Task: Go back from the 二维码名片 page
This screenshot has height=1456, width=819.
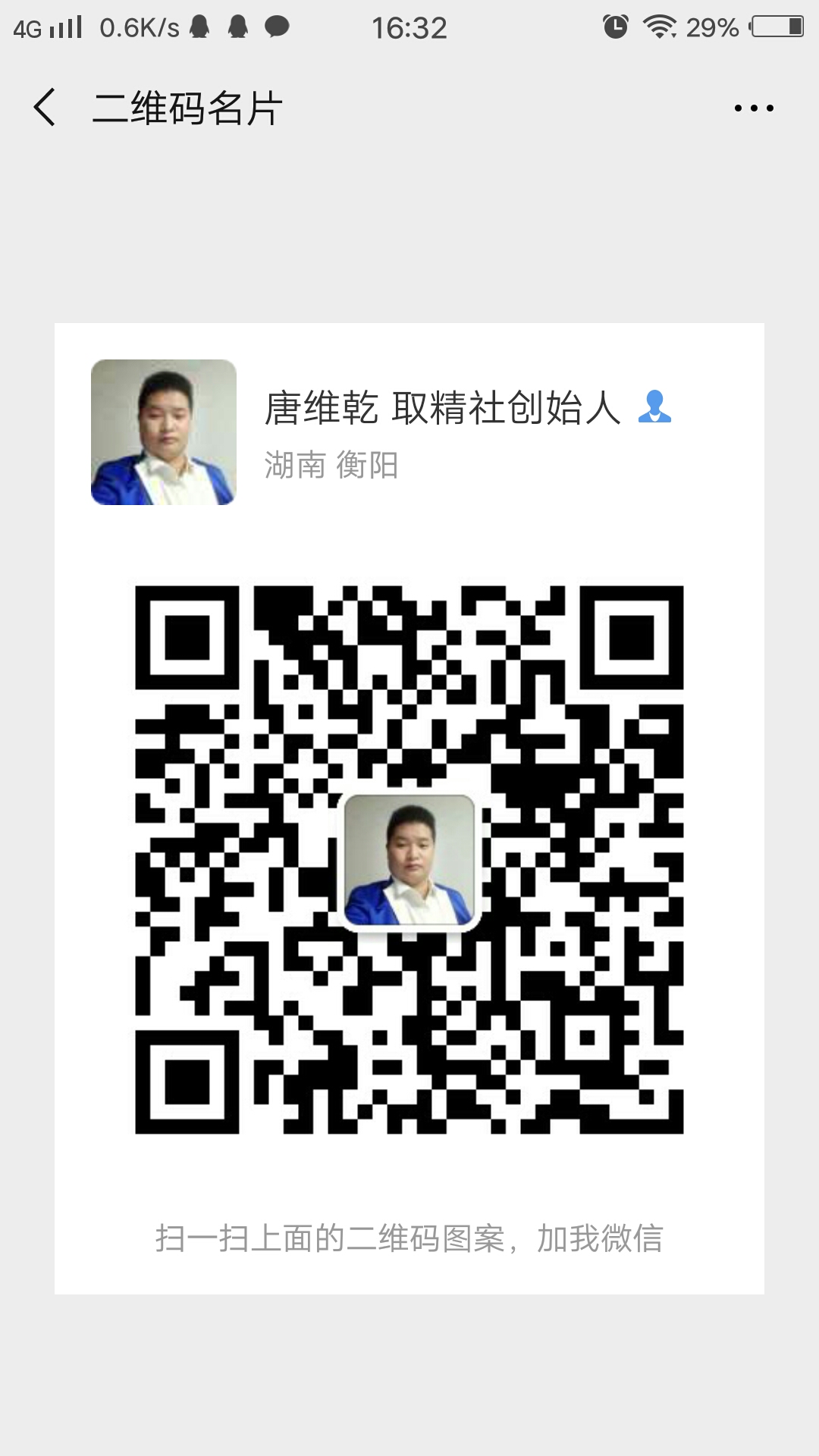Action: pos(45,108)
